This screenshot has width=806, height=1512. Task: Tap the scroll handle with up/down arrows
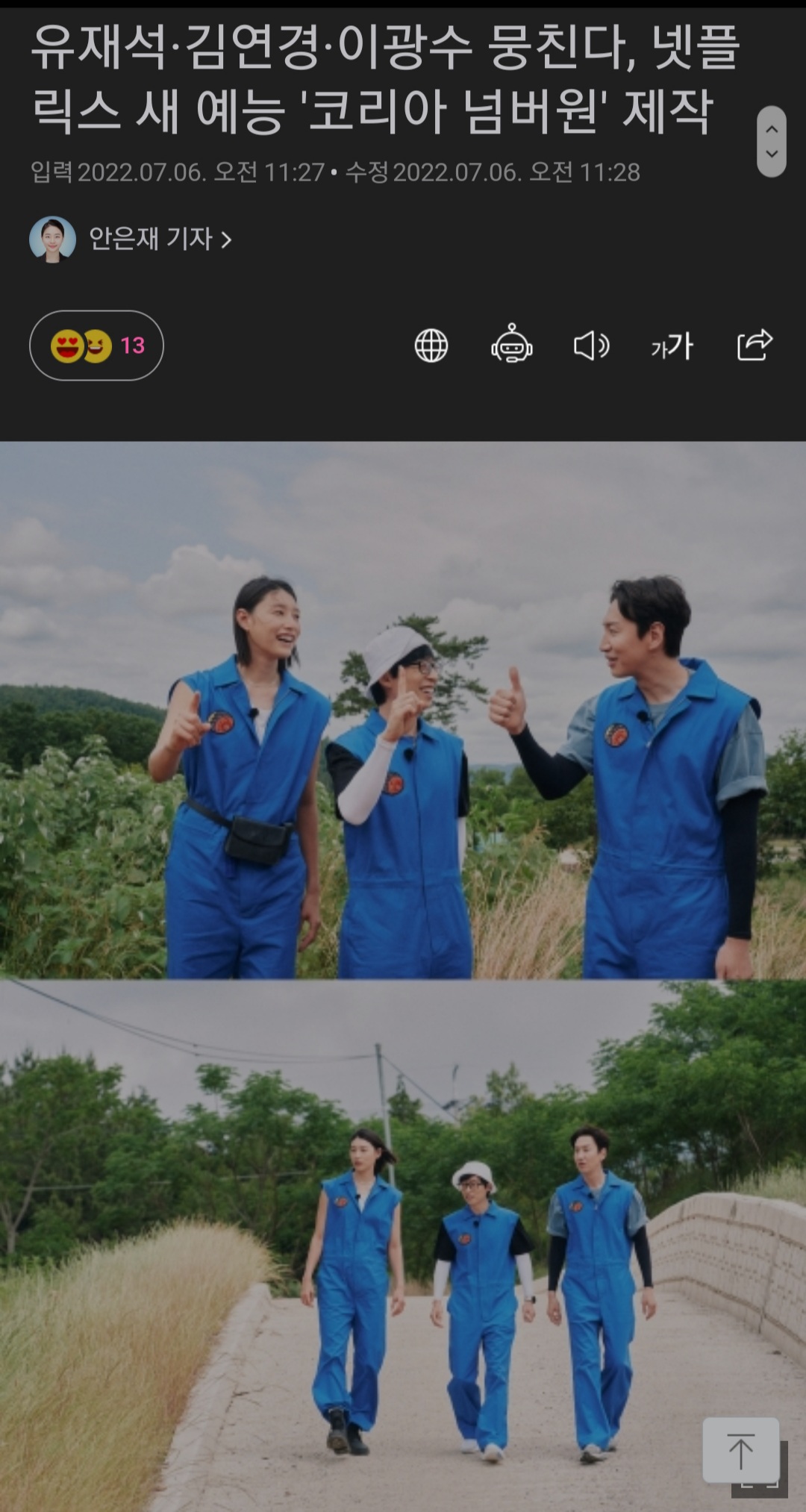pyautogui.click(x=772, y=142)
